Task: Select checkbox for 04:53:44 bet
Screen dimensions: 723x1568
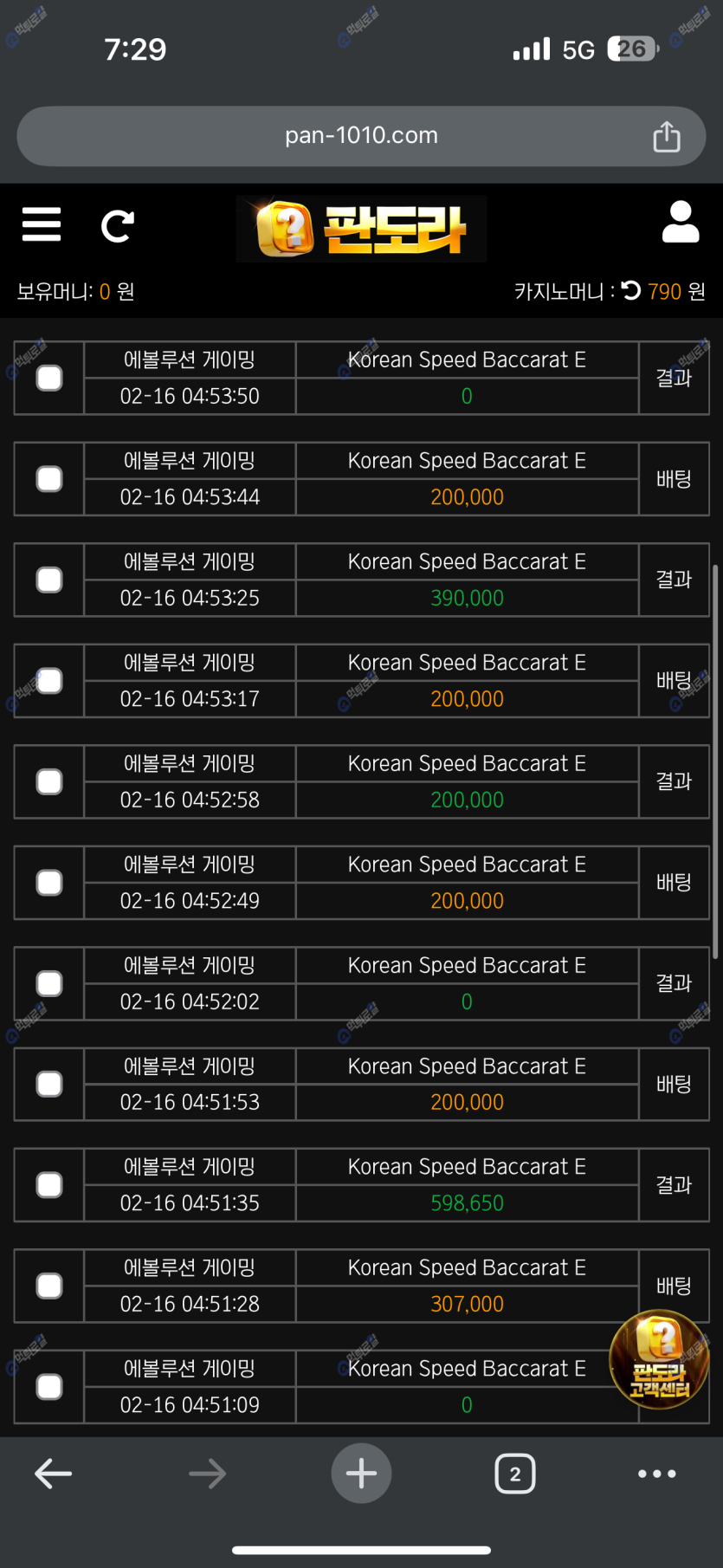Action: [x=49, y=479]
